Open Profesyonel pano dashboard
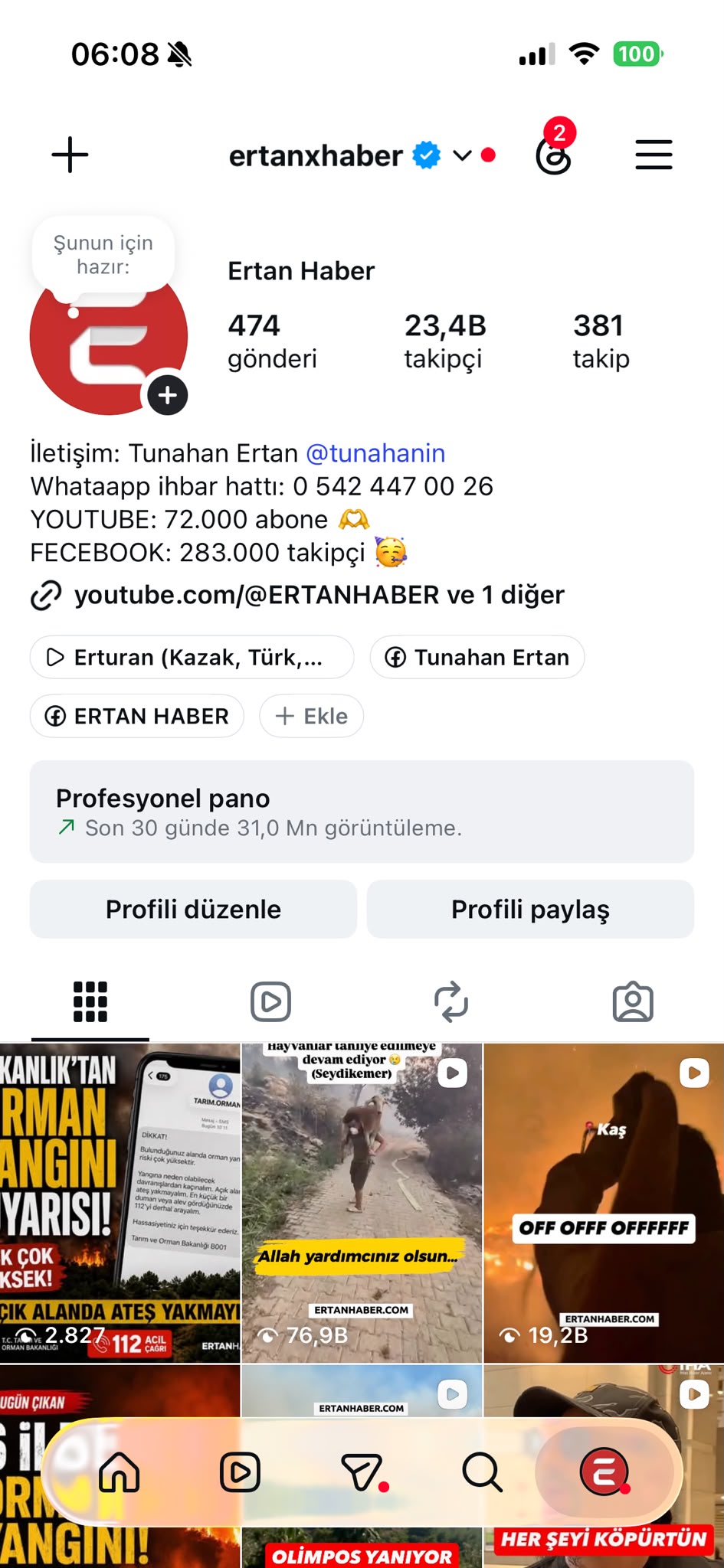This screenshot has width=724, height=1568. click(x=362, y=812)
